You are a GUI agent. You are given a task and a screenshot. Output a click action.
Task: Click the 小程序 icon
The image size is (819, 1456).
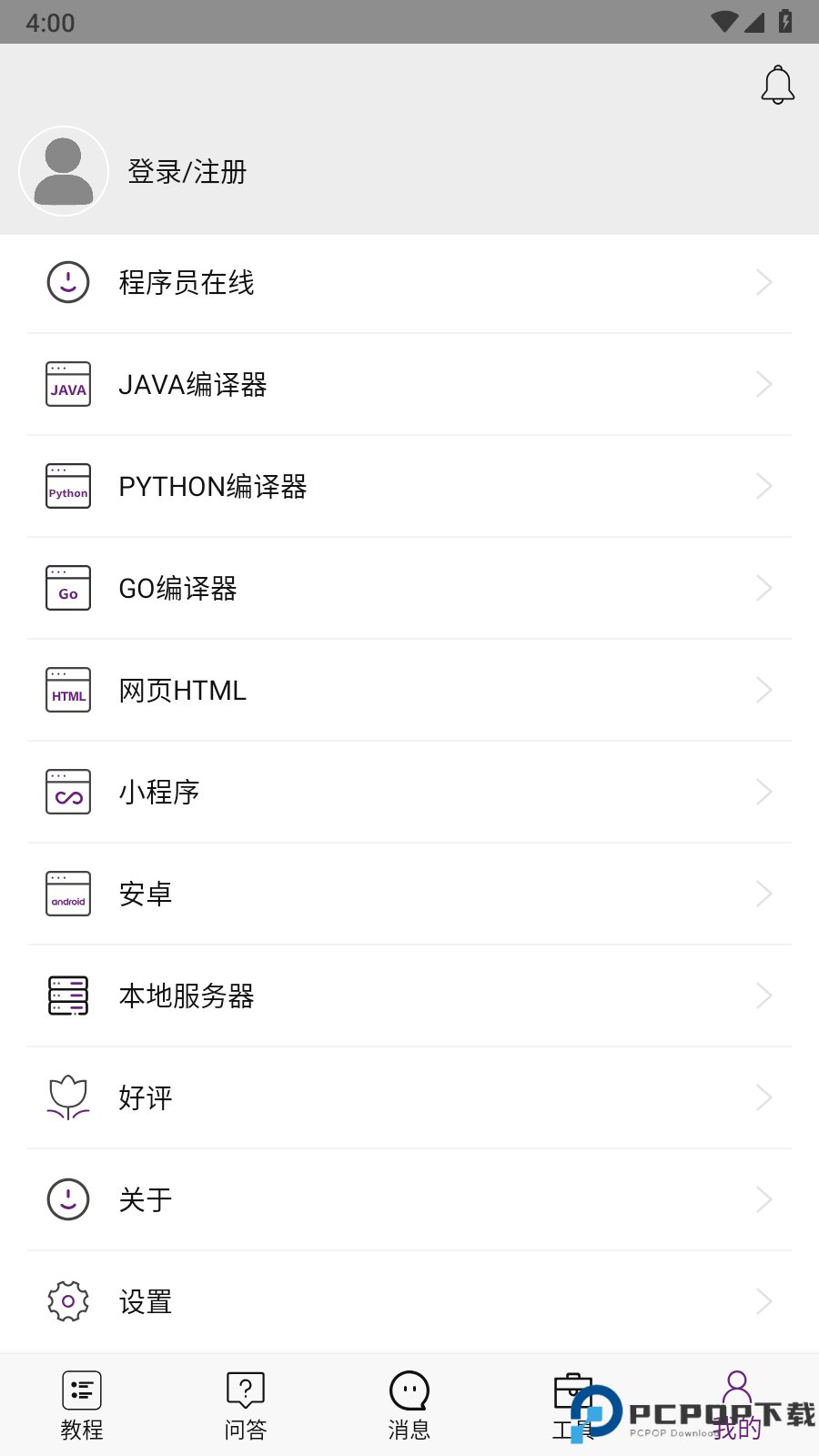[x=67, y=792]
